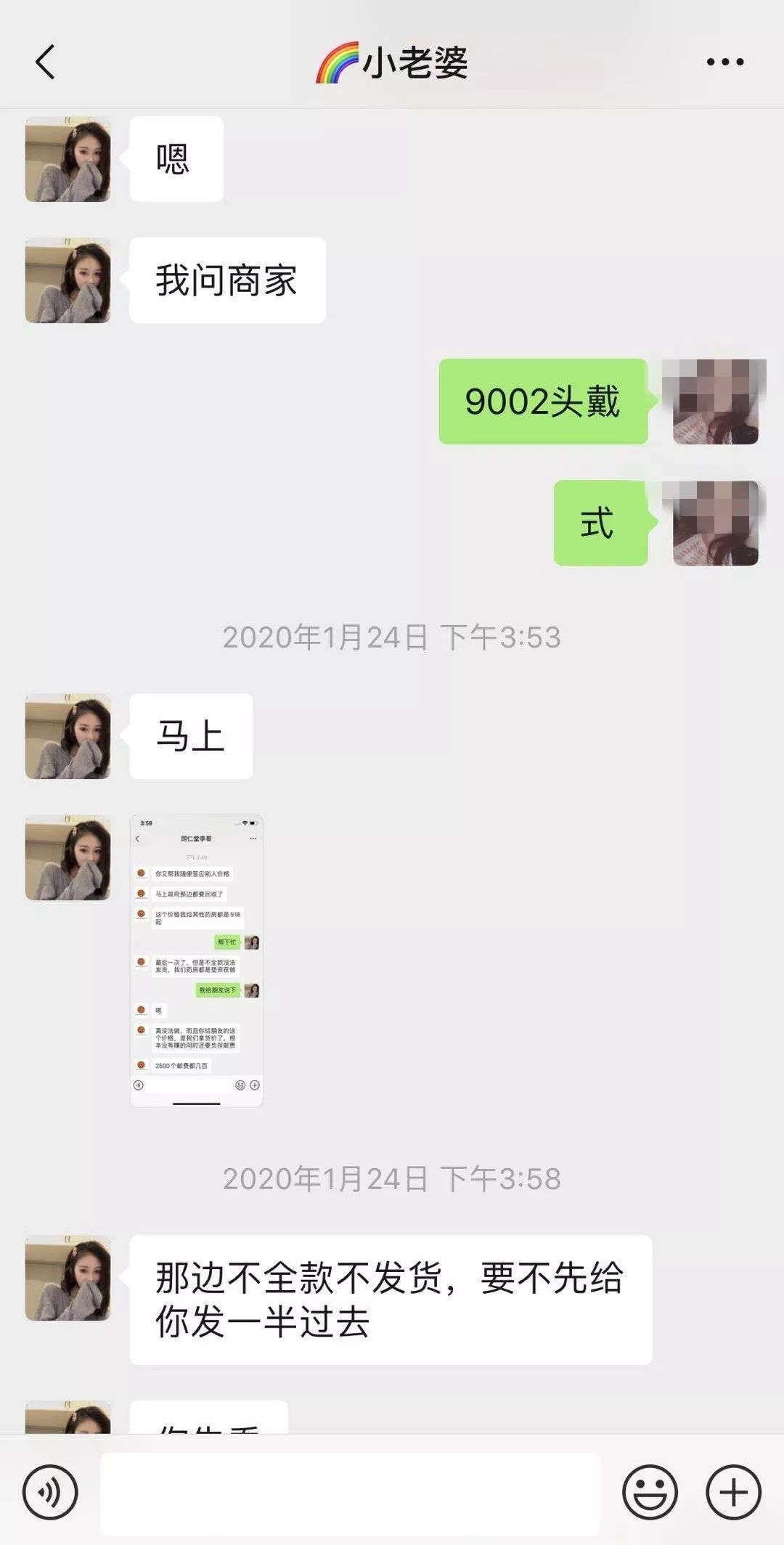The width and height of the screenshot is (784, 1545).
Task: Tap the chat title 小老婆
Action: pyautogui.click(x=414, y=62)
